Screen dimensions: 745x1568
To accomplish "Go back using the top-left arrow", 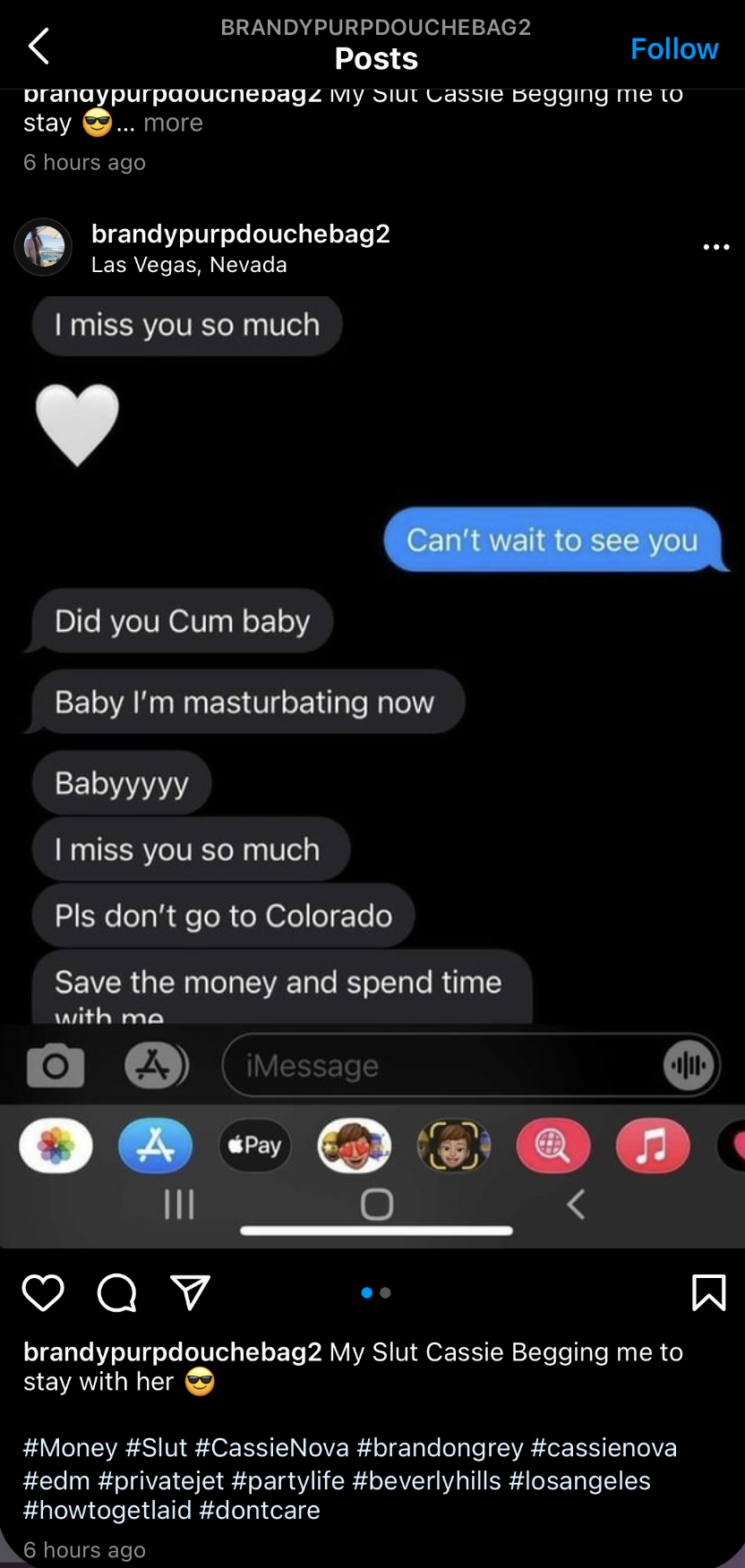I will click(x=39, y=47).
